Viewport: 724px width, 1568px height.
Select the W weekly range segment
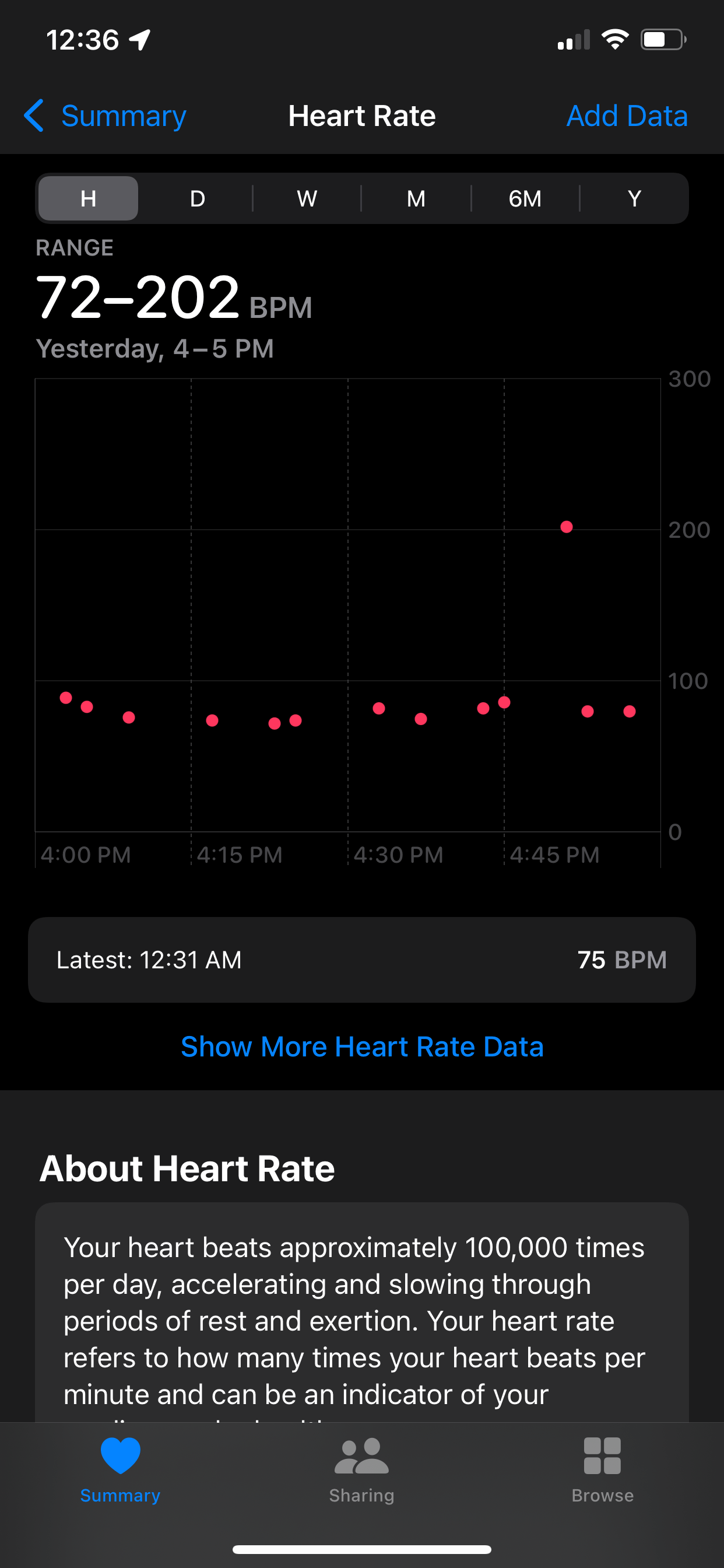[x=306, y=198]
